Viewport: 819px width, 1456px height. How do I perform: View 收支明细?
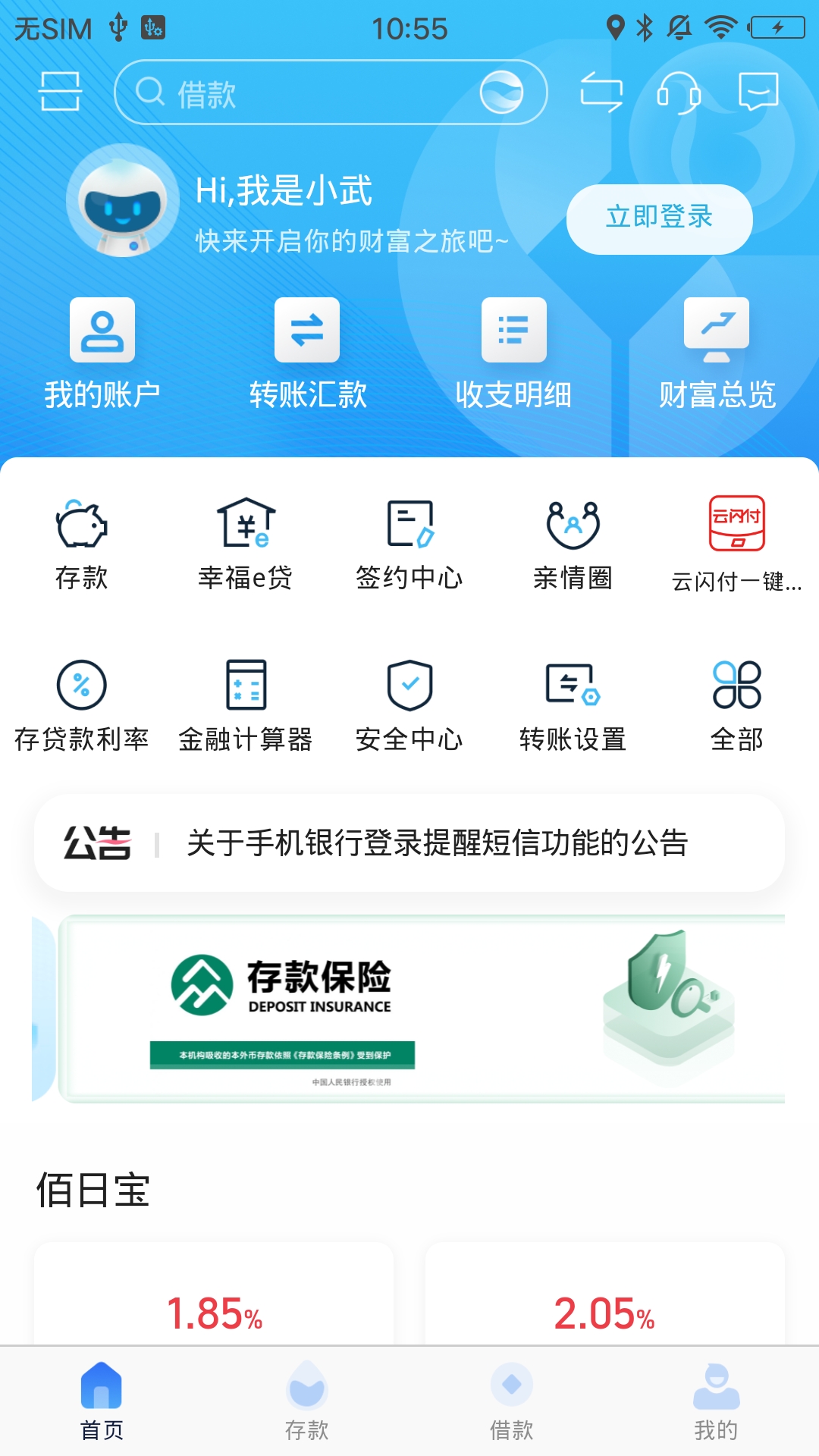(x=513, y=353)
